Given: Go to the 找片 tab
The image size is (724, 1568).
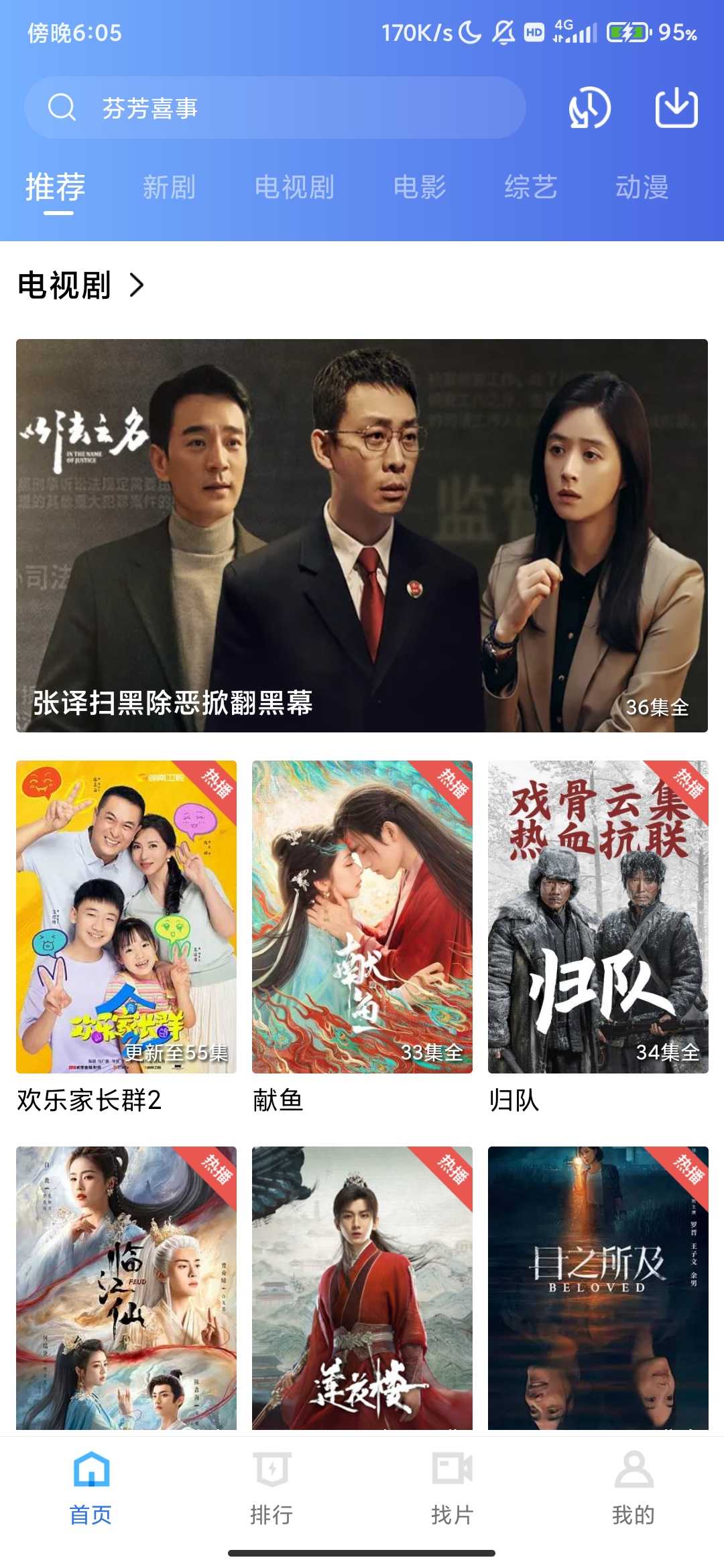Looking at the screenshot, I should coord(452,1484).
